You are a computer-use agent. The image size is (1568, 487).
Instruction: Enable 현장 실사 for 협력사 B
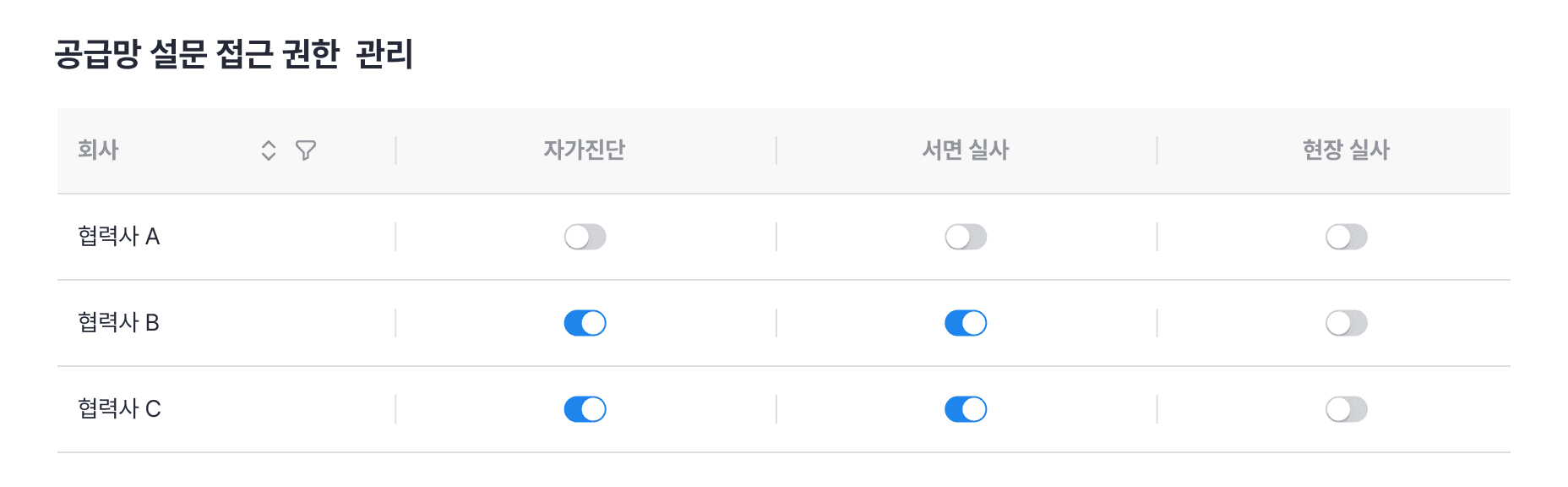point(1346,323)
